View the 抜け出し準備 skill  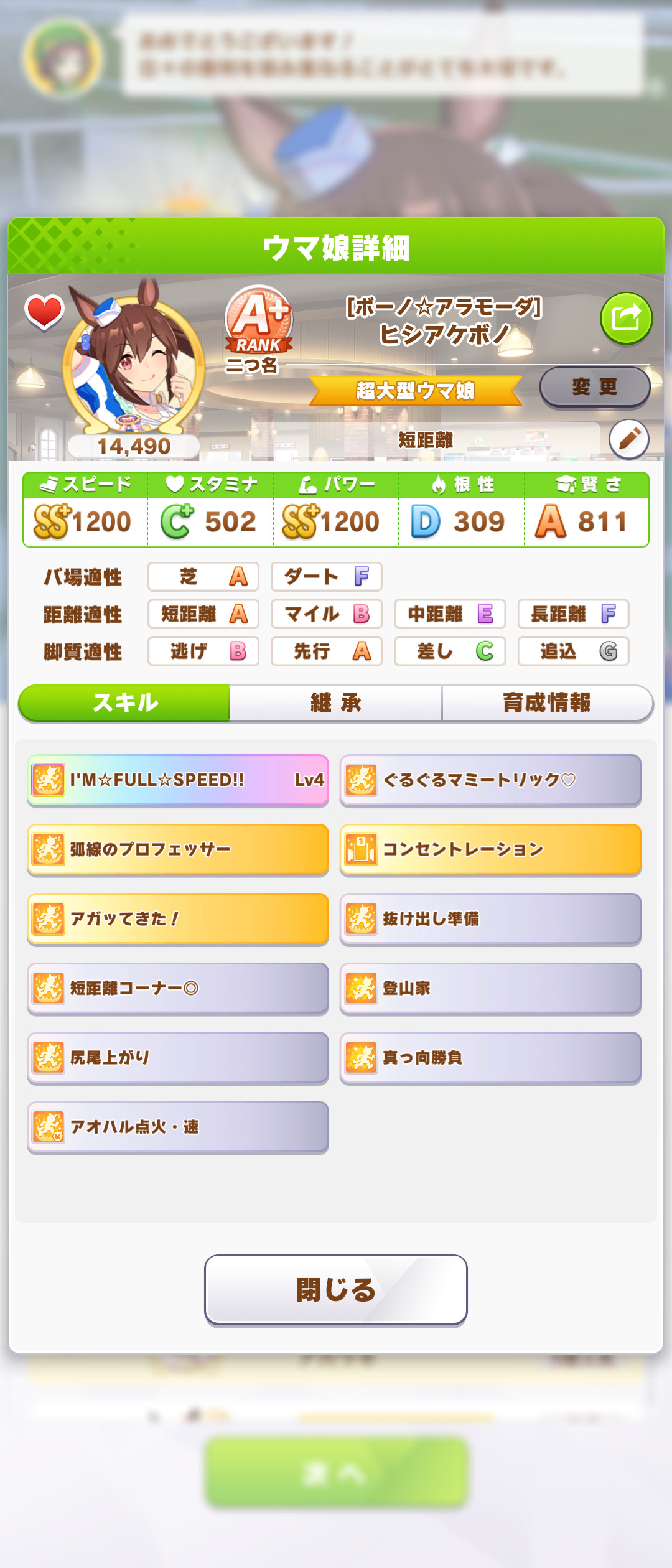(490, 919)
